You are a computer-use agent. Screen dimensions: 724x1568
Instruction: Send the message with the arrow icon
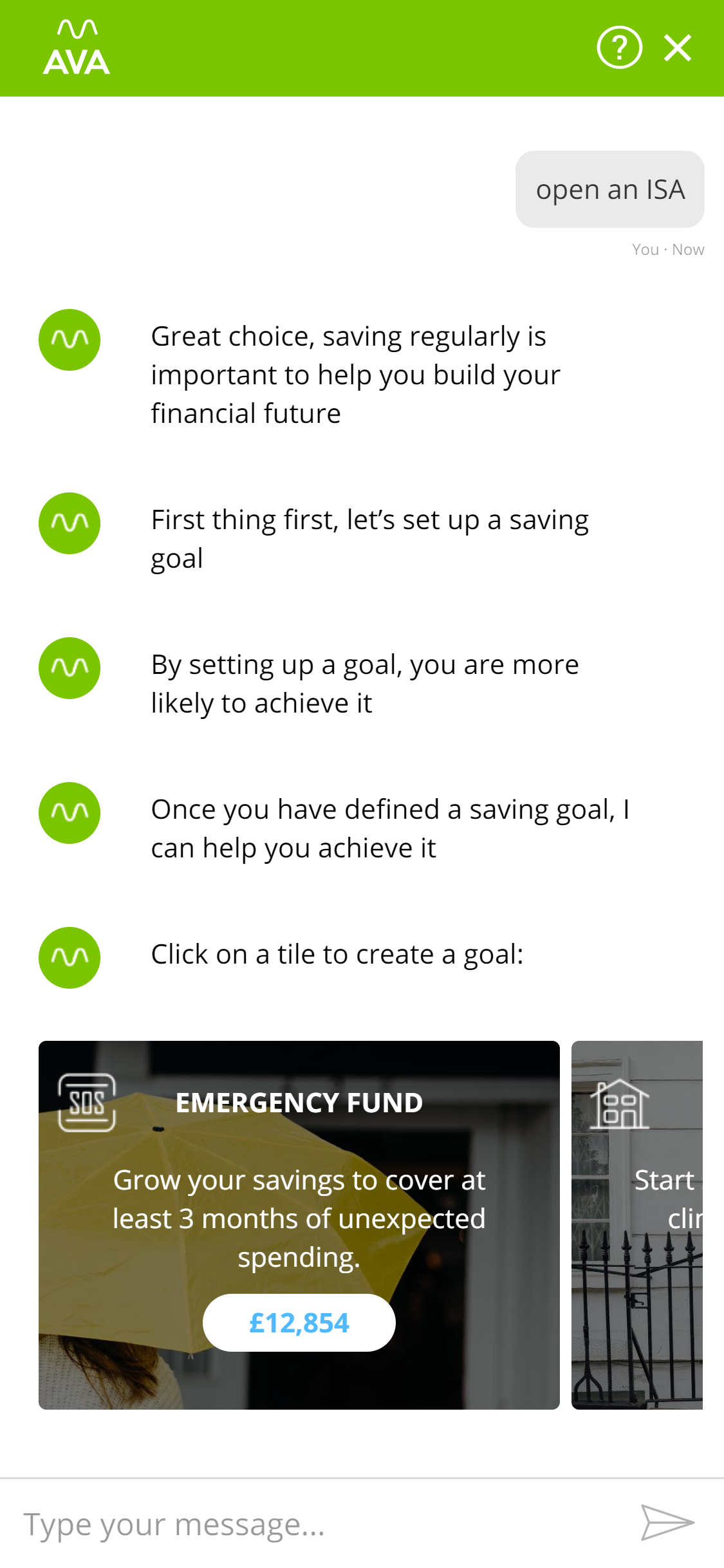tap(667, 1523)
